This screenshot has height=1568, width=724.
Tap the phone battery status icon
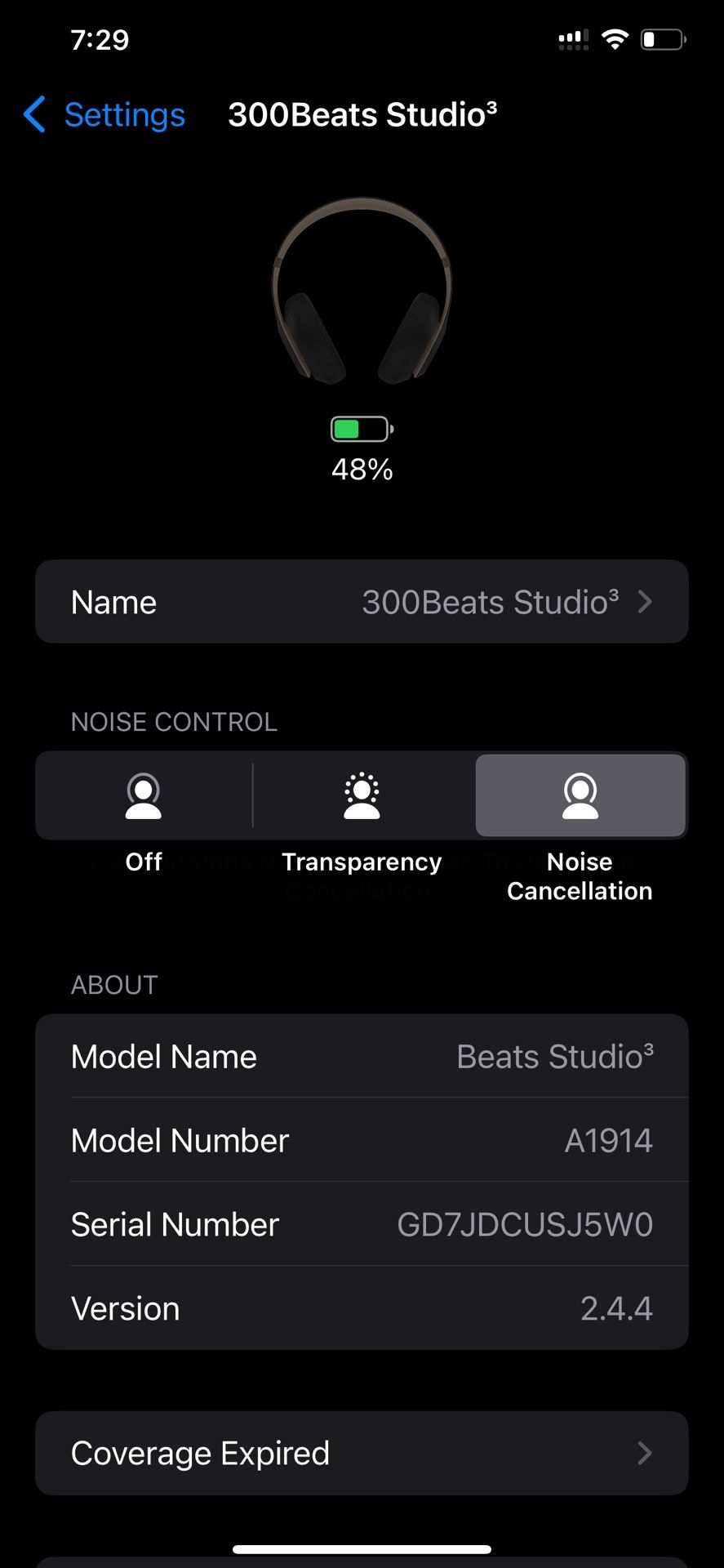(x=663, y=38)
